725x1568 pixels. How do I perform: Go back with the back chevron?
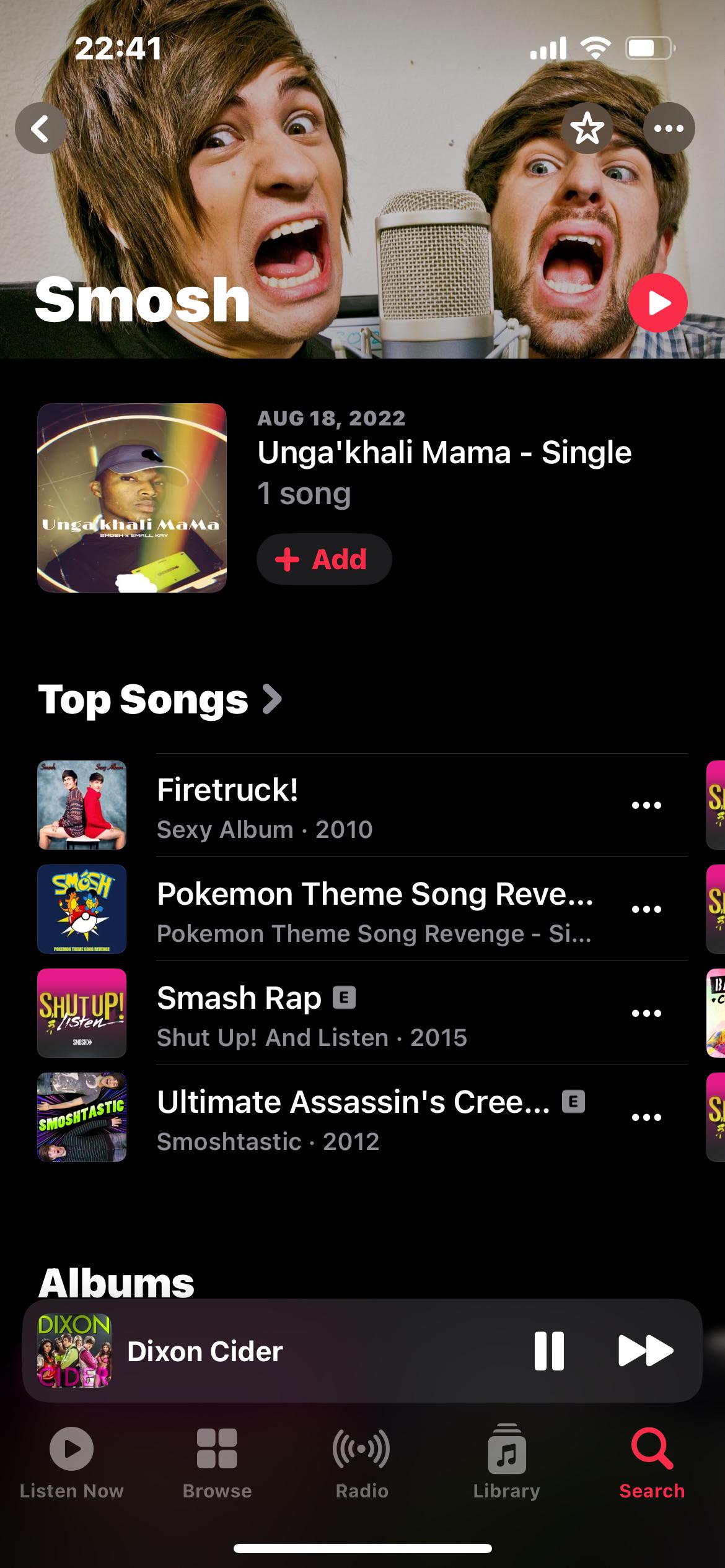pos(41,128)
